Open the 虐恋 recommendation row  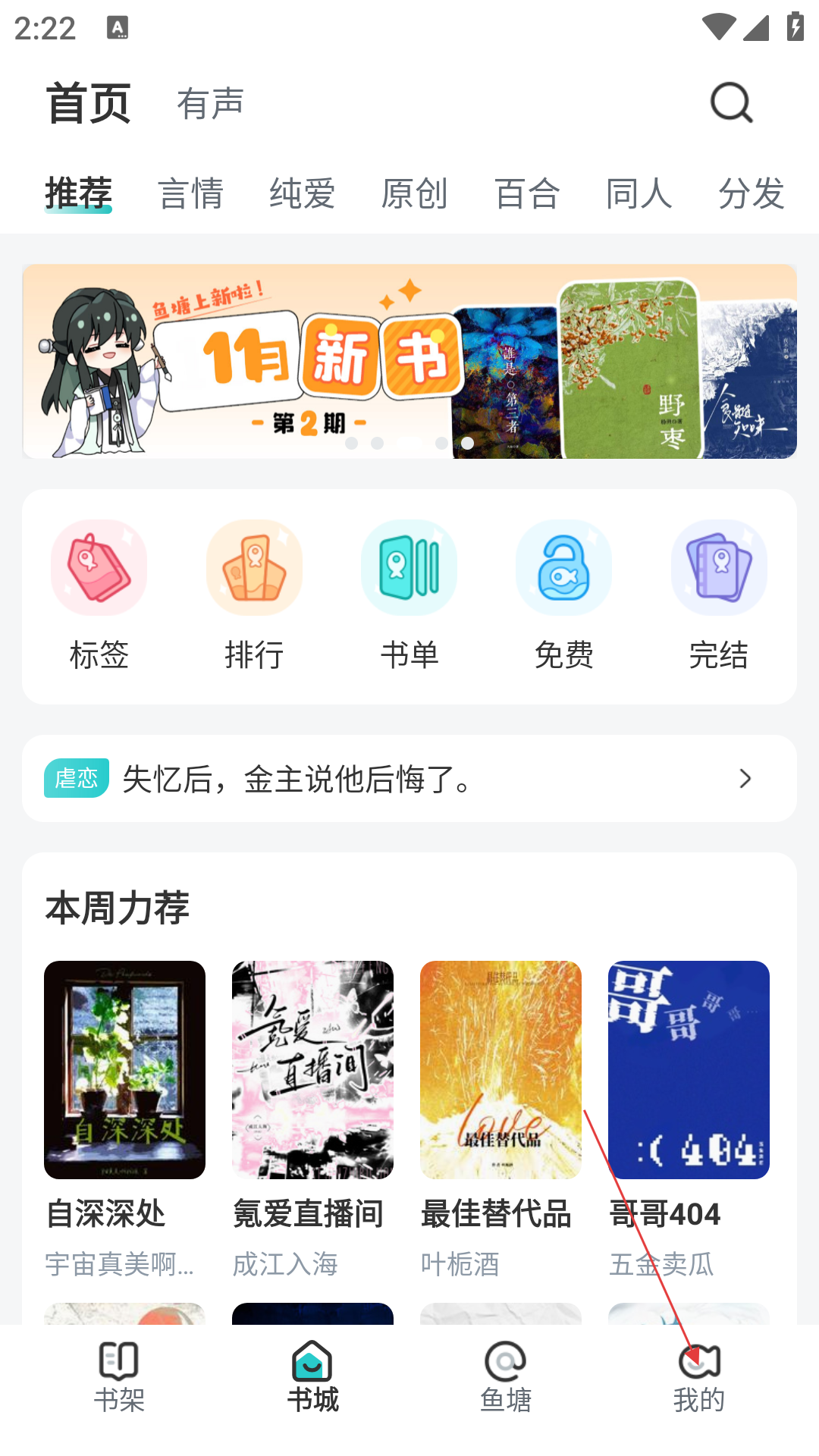[x=409, y=779]
